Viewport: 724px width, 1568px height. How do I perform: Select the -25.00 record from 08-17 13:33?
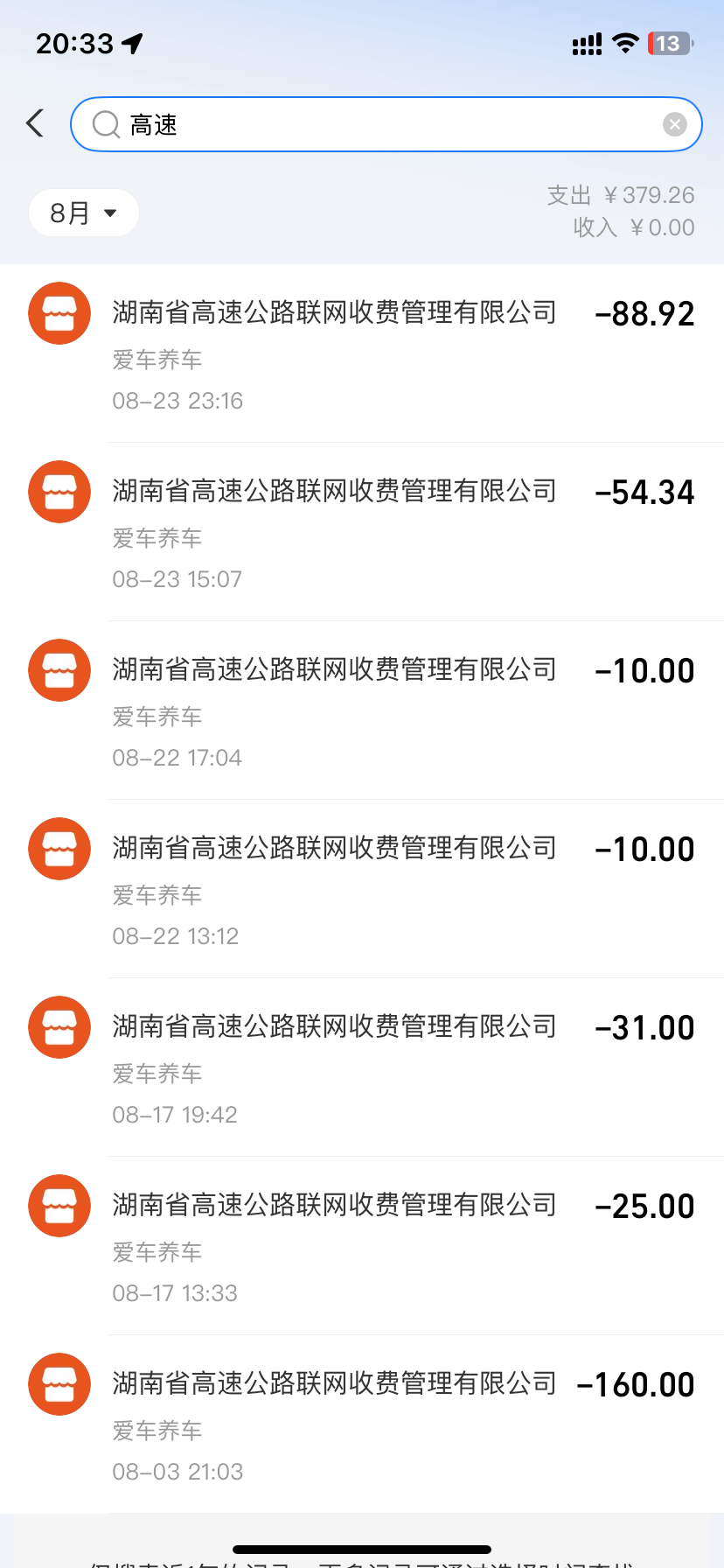click(362, 1246)
